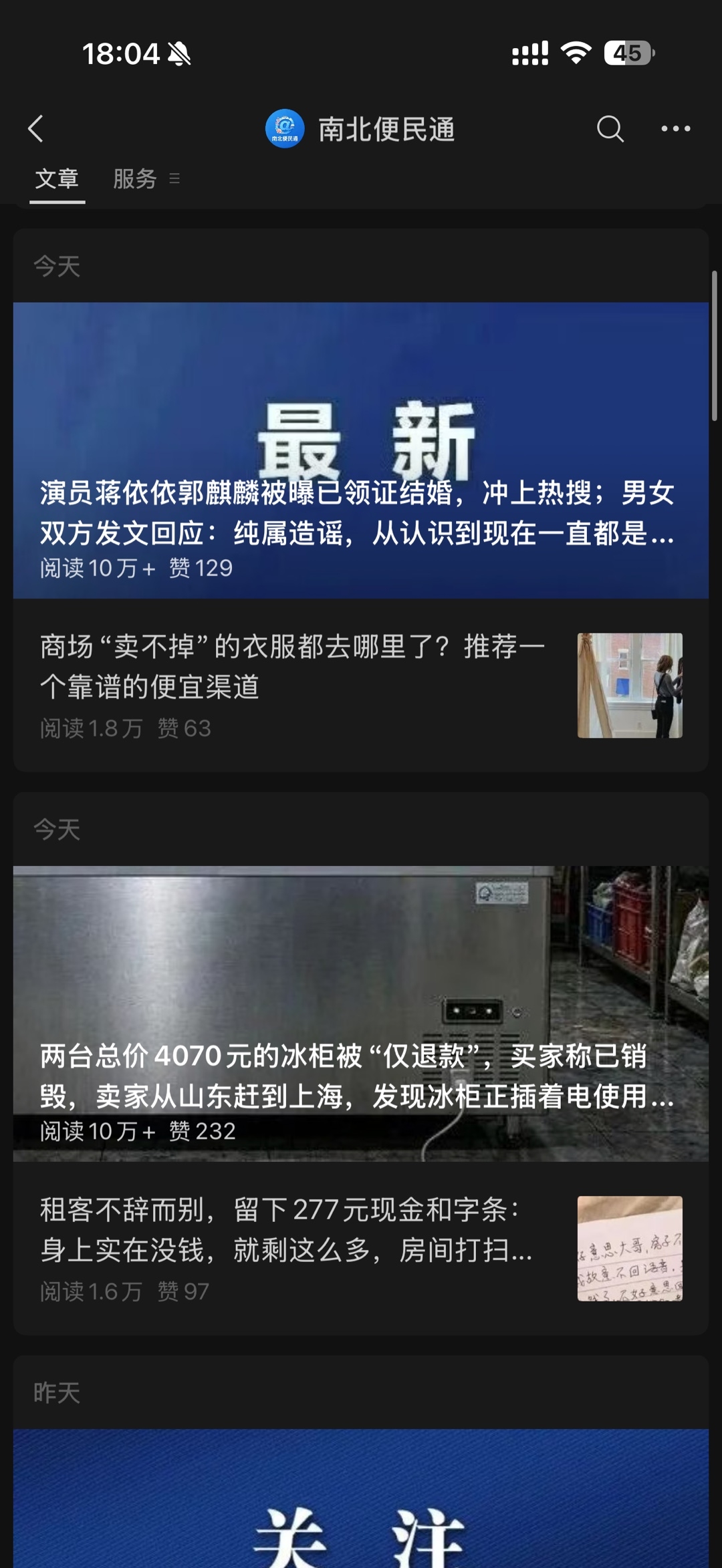Open the 4070元冰柜仅退款 article
This screenshot has width=722, height=1568.
click(361, 1013)
